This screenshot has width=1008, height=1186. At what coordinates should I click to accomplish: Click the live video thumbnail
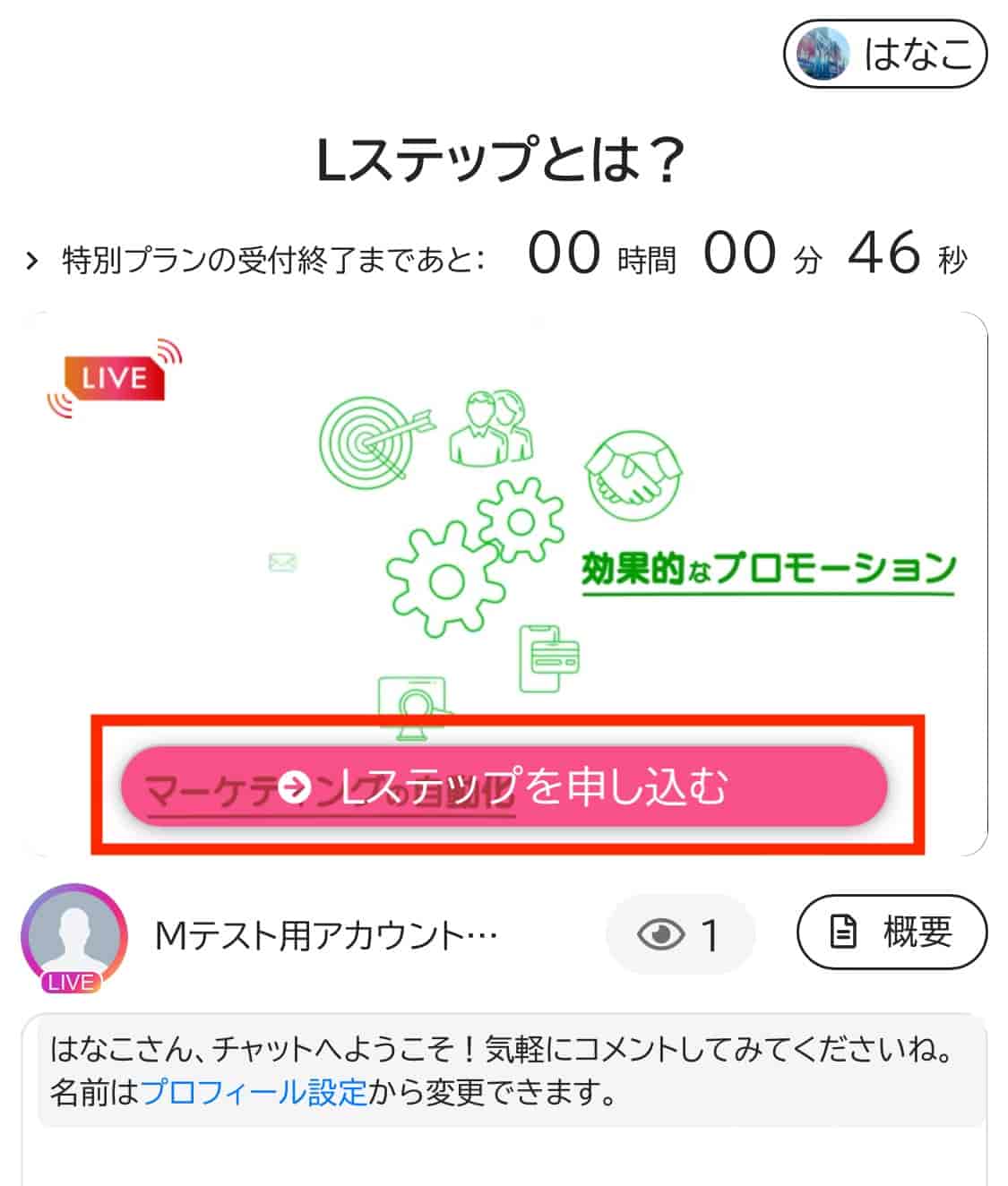click(504, 537)
